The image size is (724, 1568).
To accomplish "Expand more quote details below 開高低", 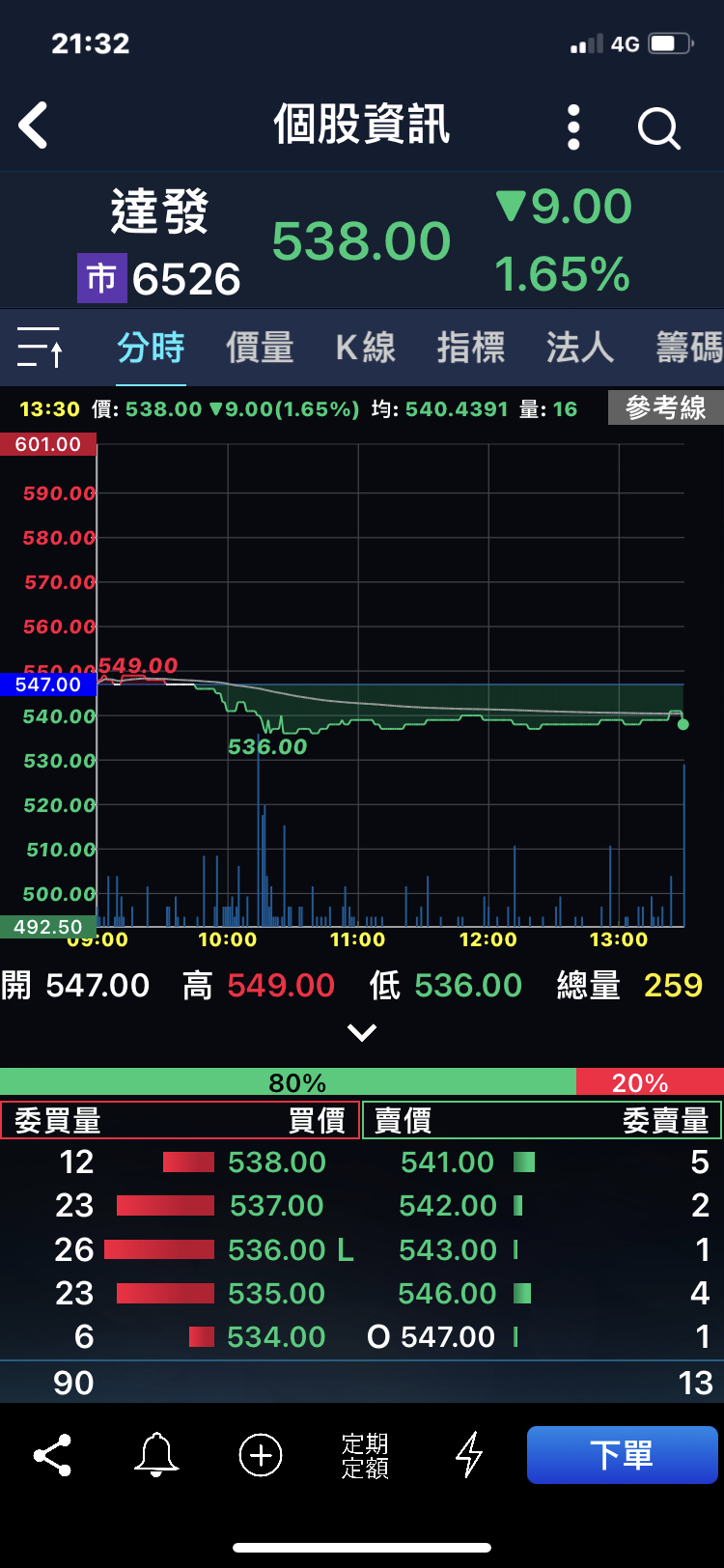I will 362,1033.
